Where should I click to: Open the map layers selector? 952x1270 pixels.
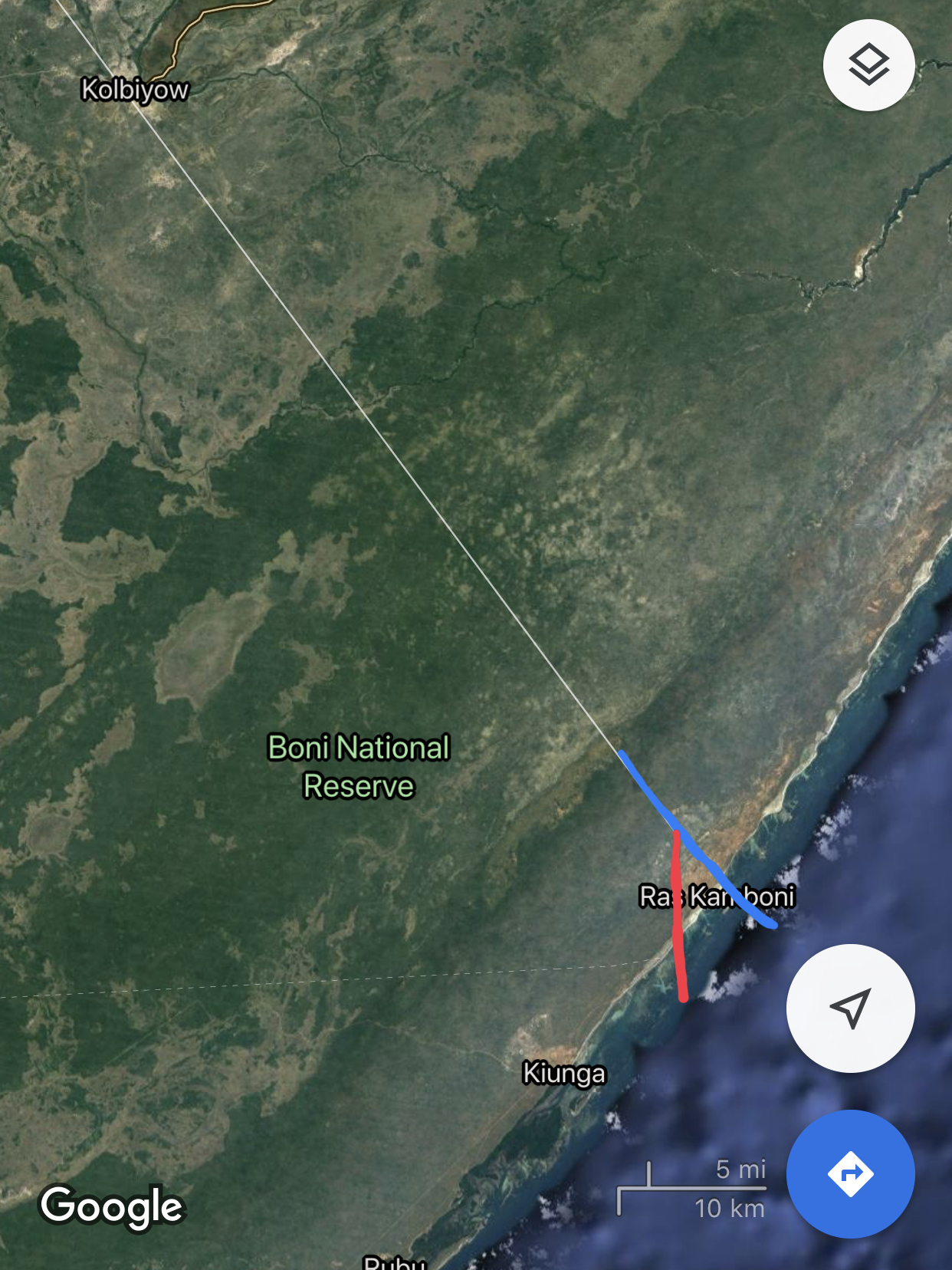pyautogui.click(x=868, y=65)
